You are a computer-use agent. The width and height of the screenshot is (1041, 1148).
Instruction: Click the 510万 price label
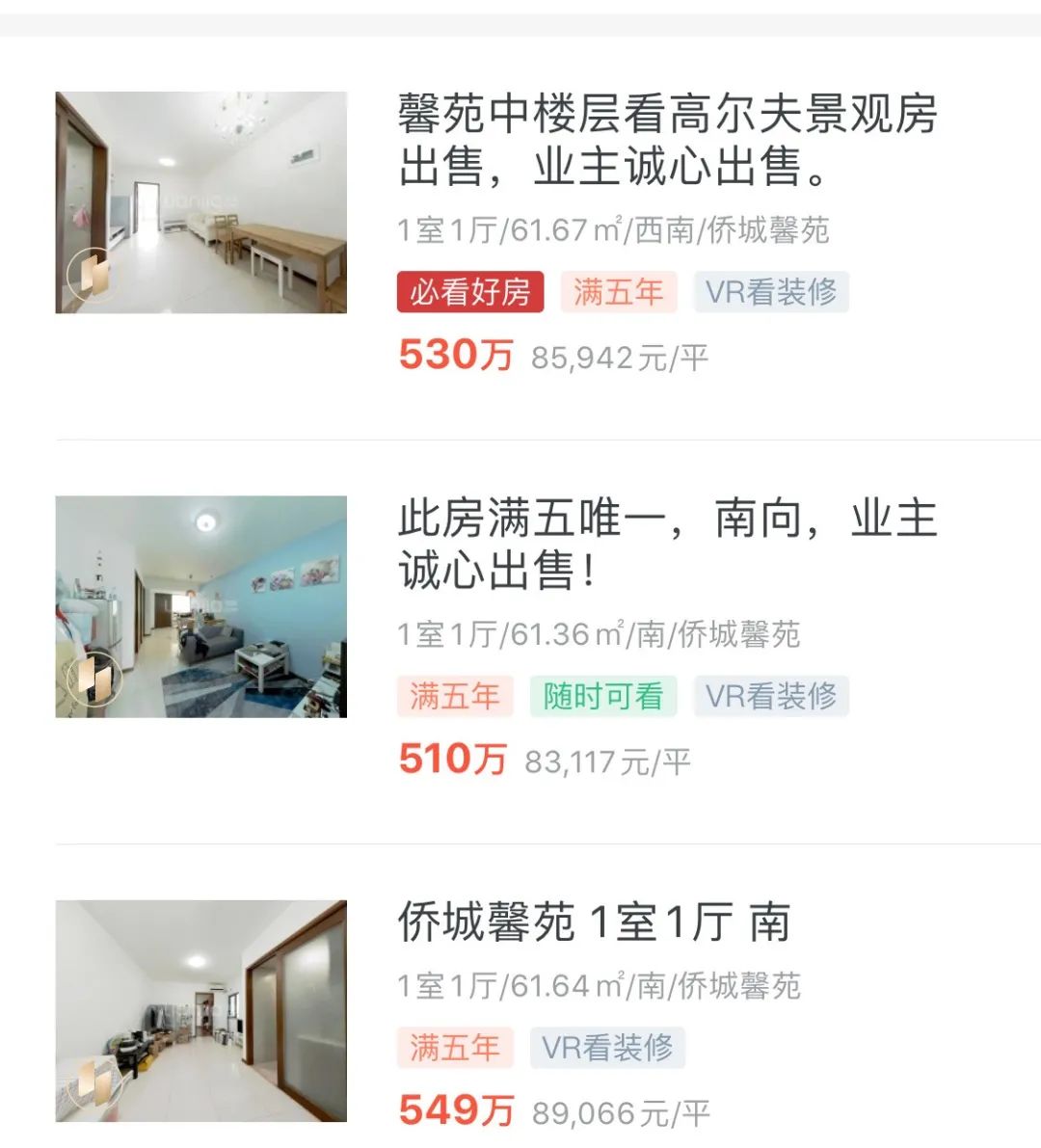click(453, 761)
